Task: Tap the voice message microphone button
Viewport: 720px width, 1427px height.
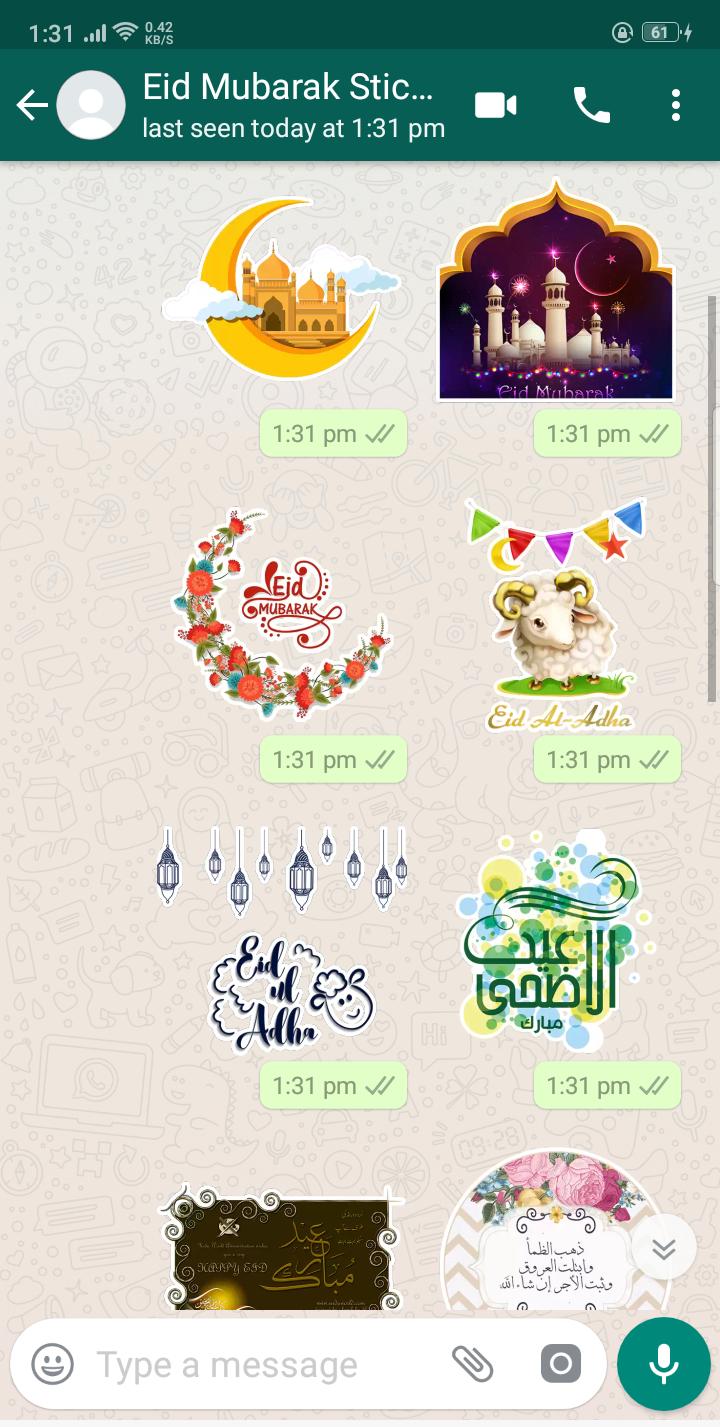Action: coord(663,1364)
